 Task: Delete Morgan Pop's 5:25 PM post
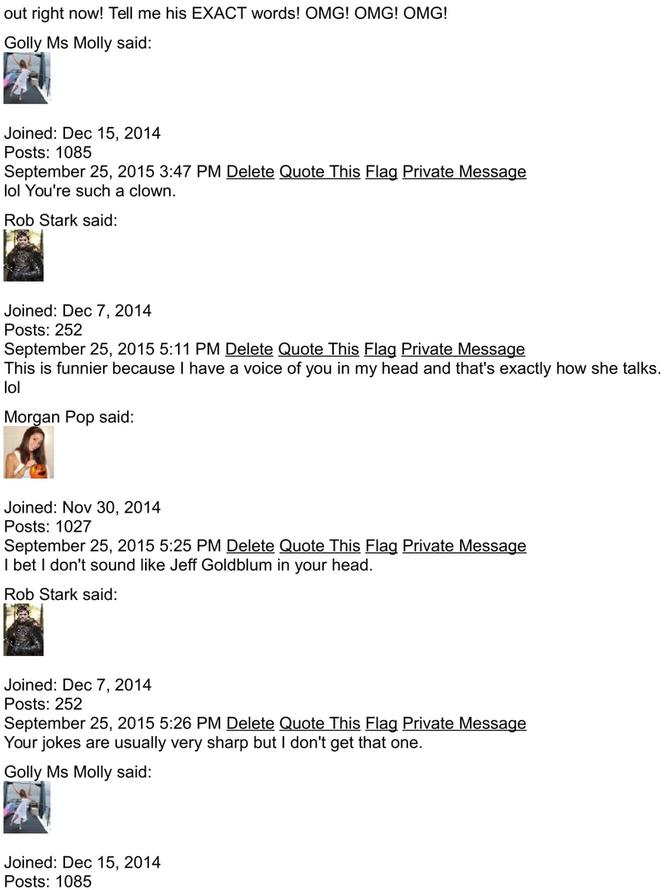(250, 546)
